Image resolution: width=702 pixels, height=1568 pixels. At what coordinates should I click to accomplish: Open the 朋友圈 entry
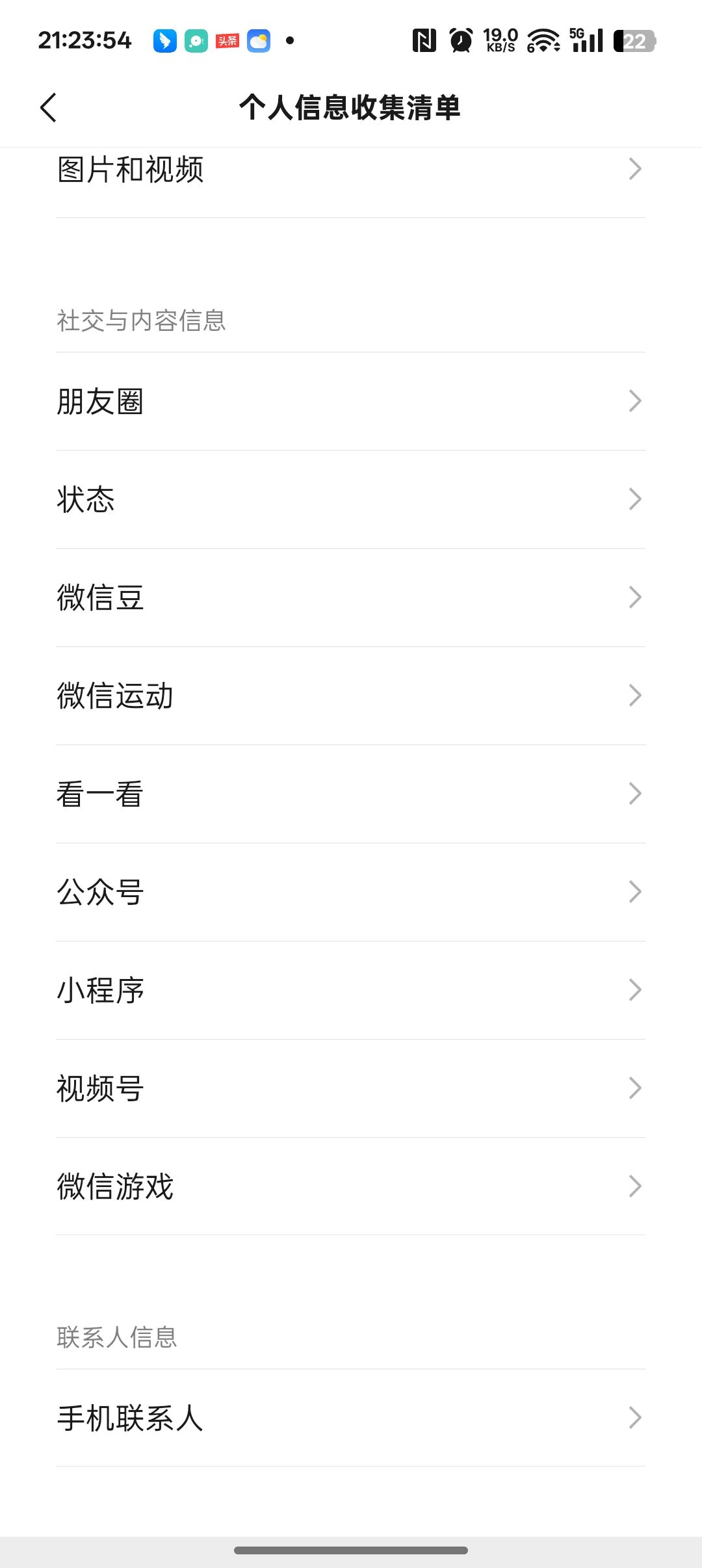(x=351, y=401)
